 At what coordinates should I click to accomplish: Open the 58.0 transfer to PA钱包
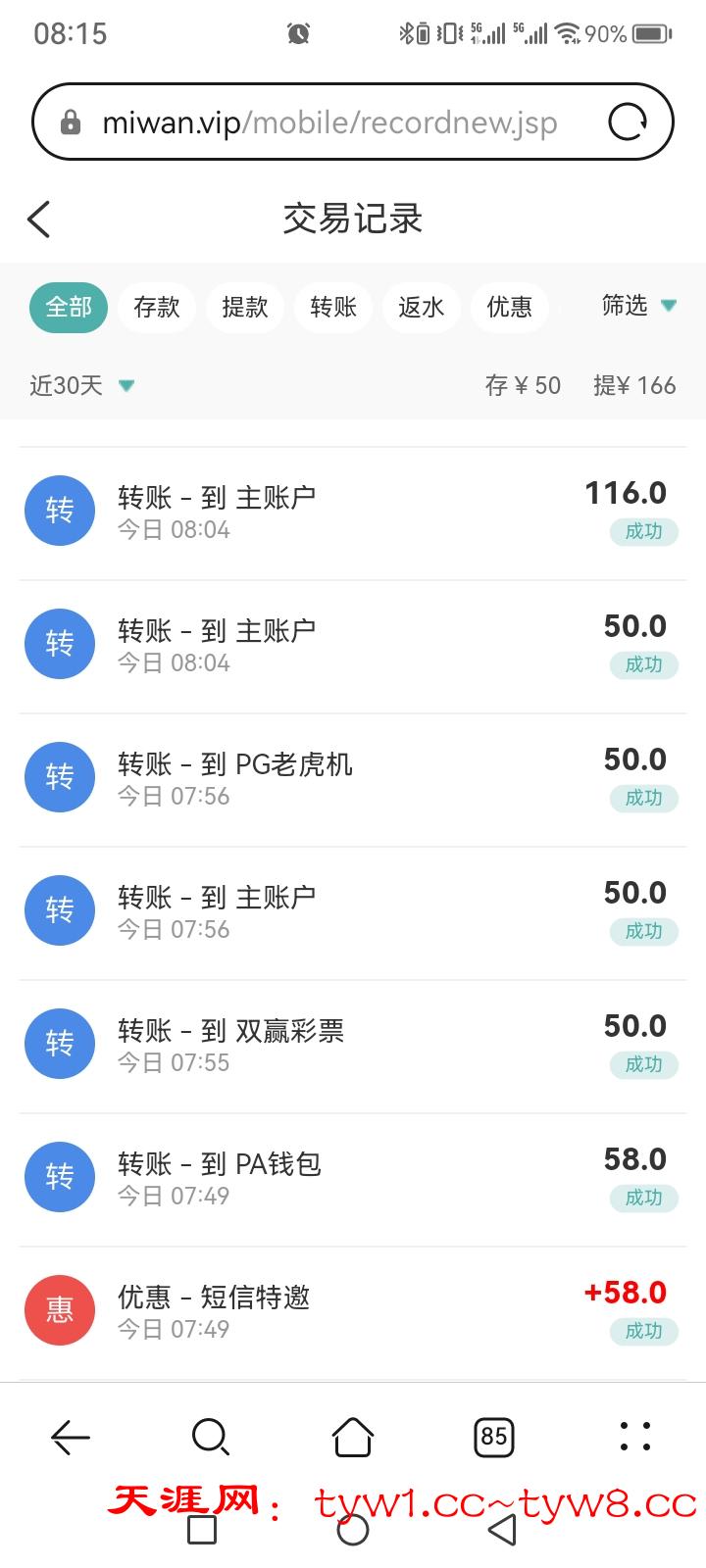click(353, 1178)
